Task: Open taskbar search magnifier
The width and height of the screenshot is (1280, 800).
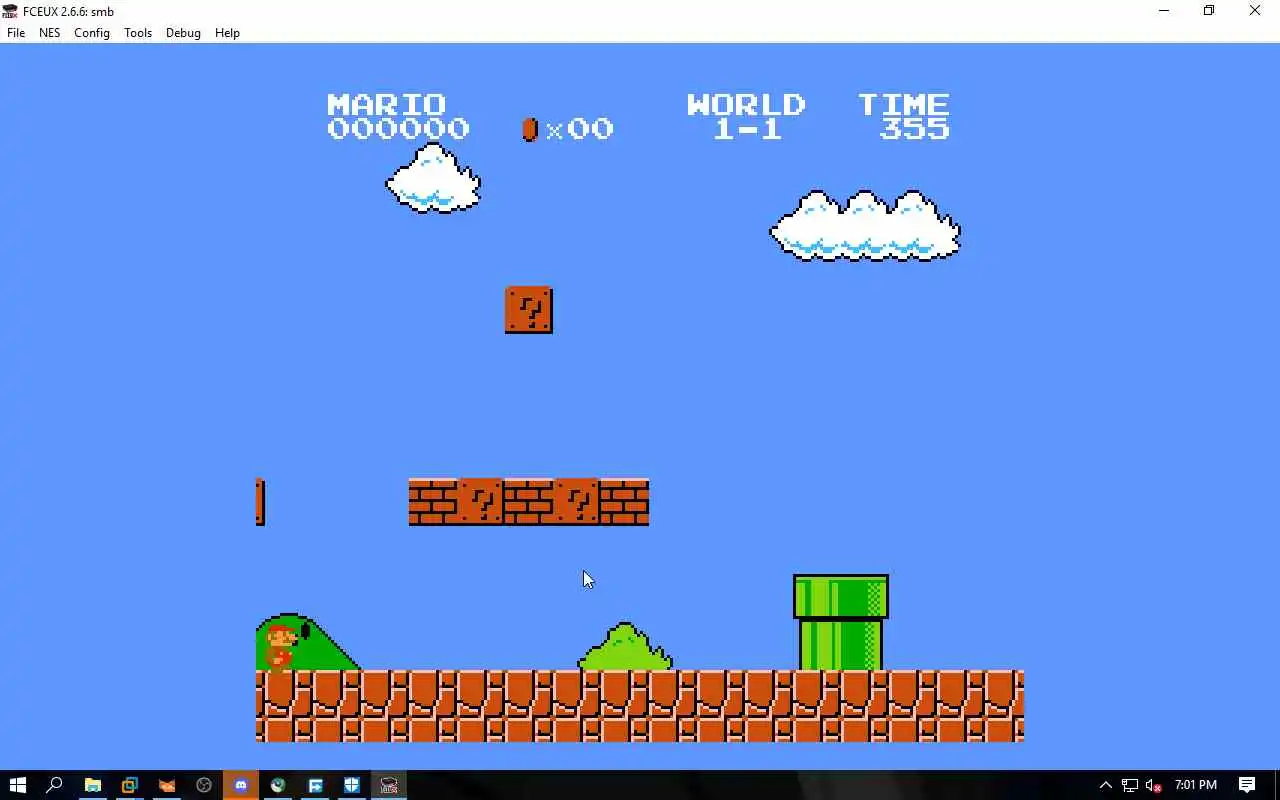Action: (55, 785)
